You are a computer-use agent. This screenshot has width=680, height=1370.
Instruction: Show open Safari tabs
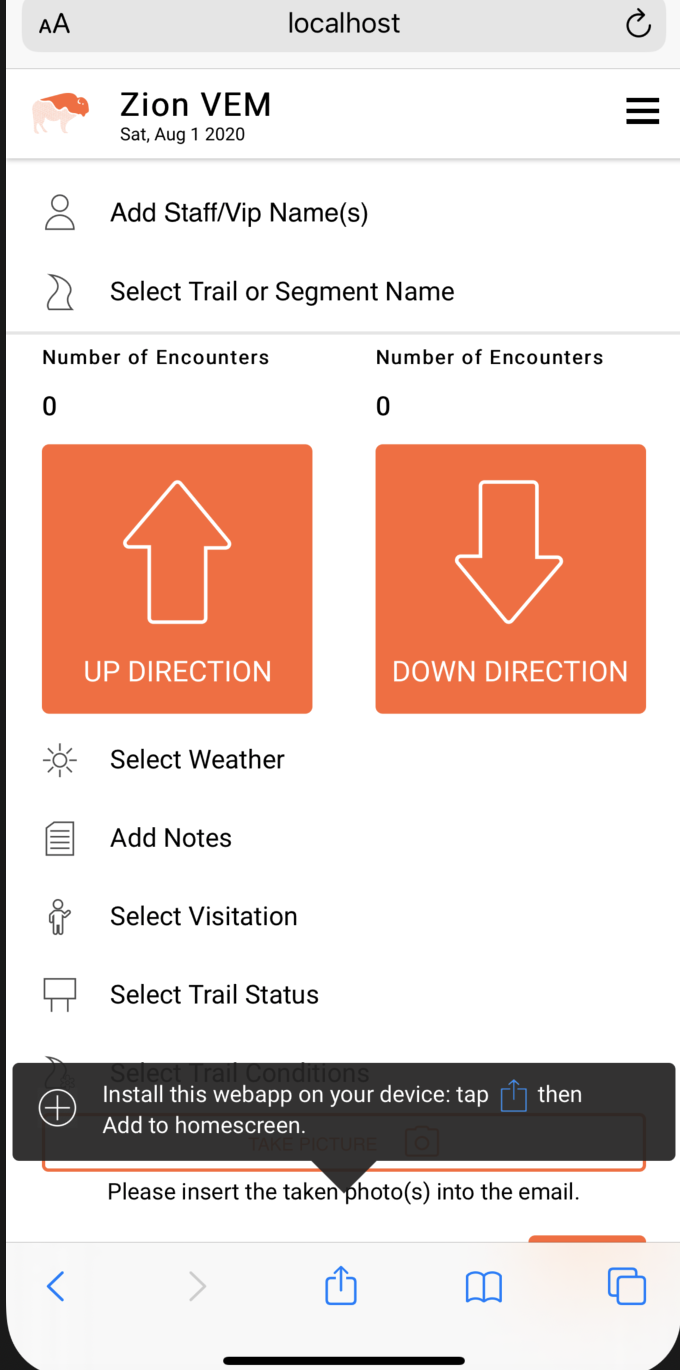tap(627, 1286)
